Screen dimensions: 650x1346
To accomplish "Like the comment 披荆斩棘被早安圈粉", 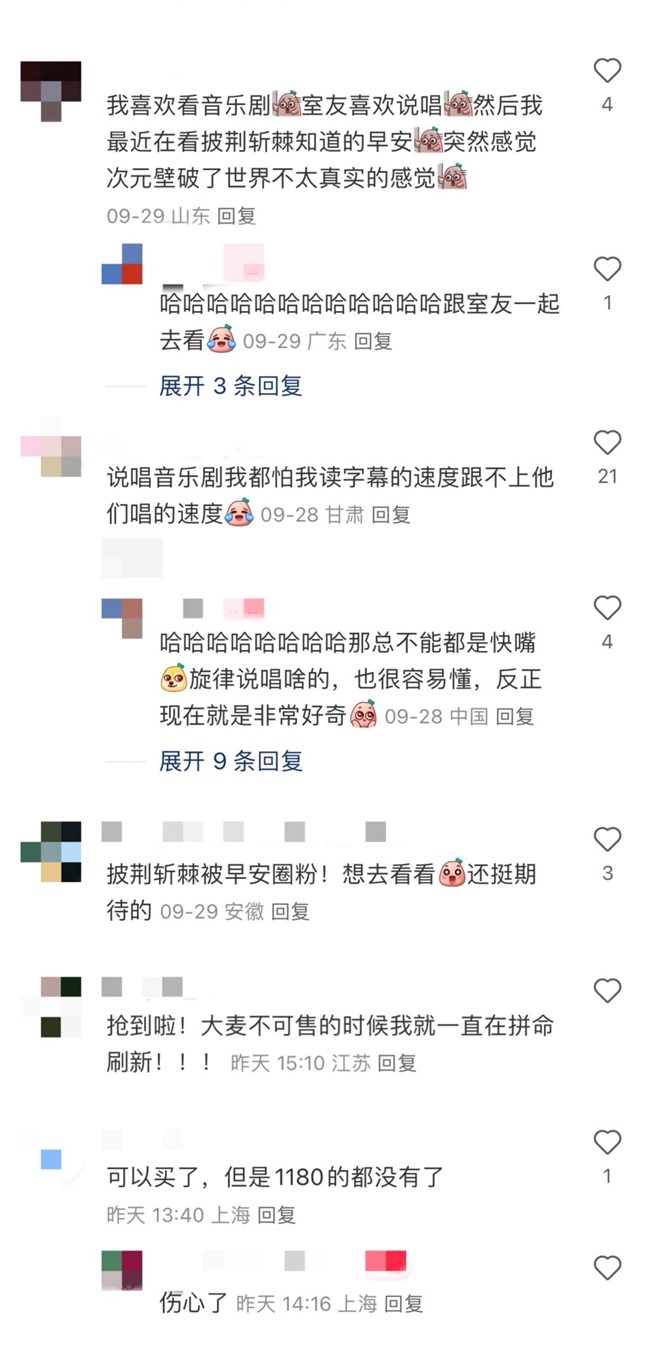I will point(607,840).
